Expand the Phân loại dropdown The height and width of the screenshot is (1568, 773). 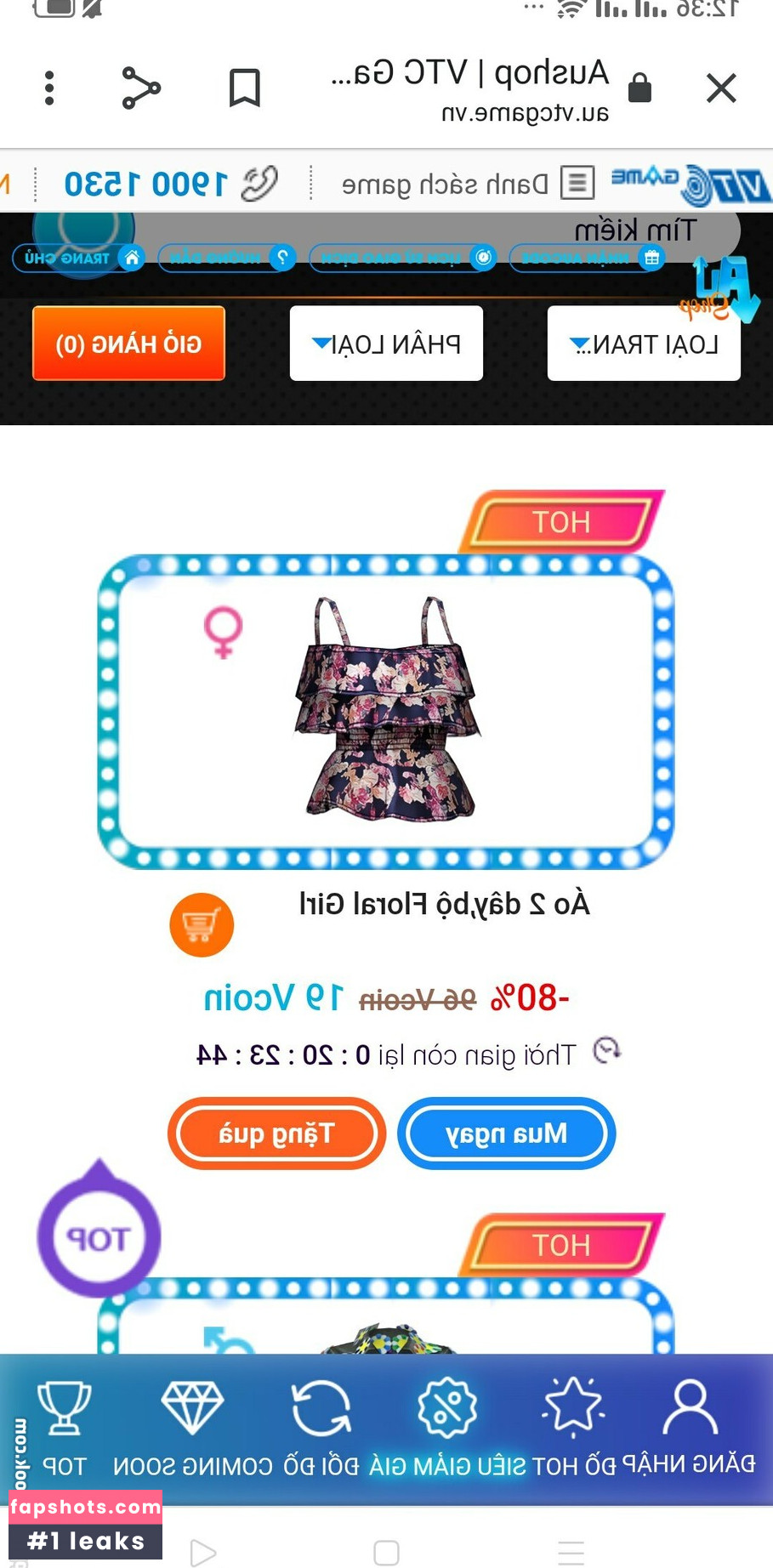(386, 344)
